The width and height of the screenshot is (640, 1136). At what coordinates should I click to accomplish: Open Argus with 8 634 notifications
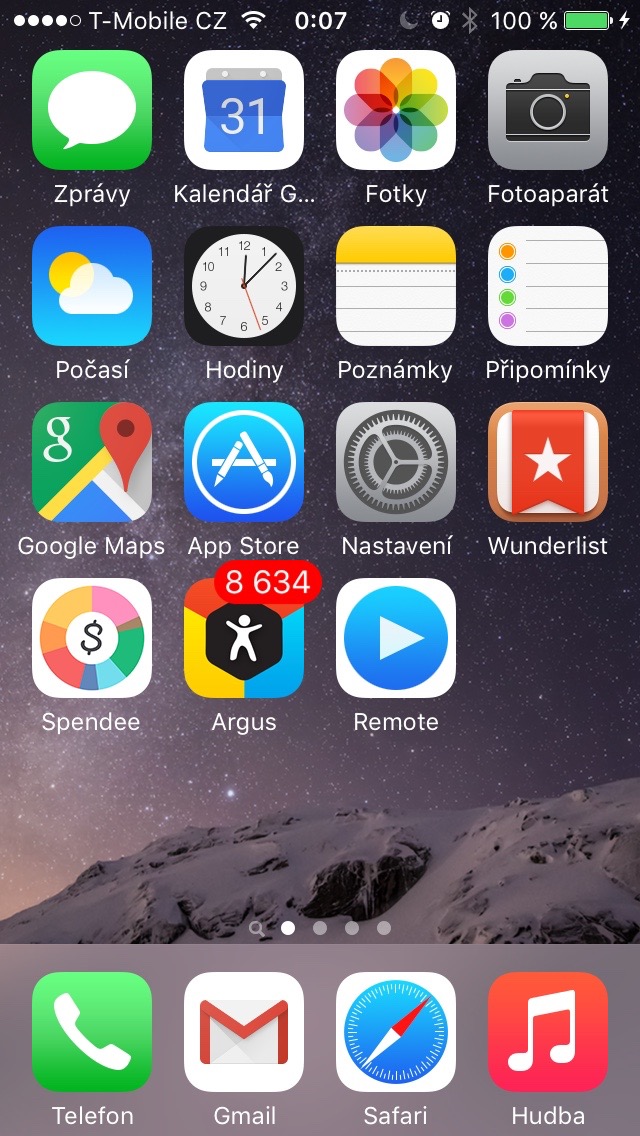(x=244, y=638)
